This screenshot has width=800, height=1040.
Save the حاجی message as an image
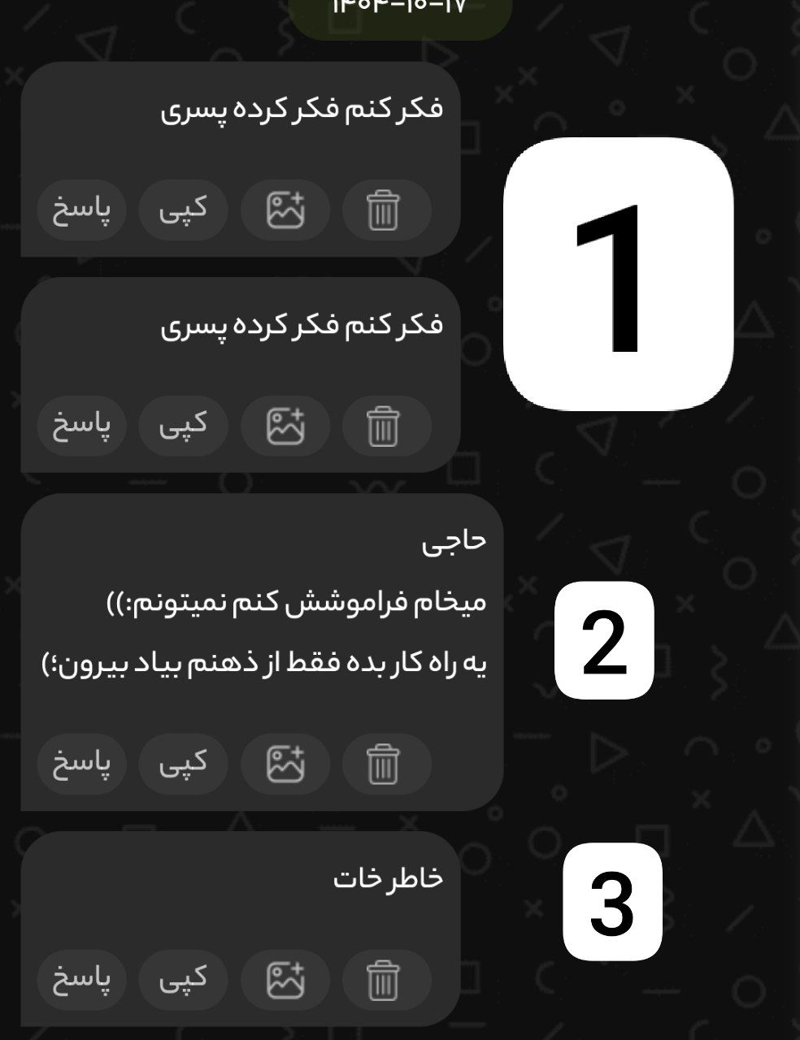coord(285,764)
